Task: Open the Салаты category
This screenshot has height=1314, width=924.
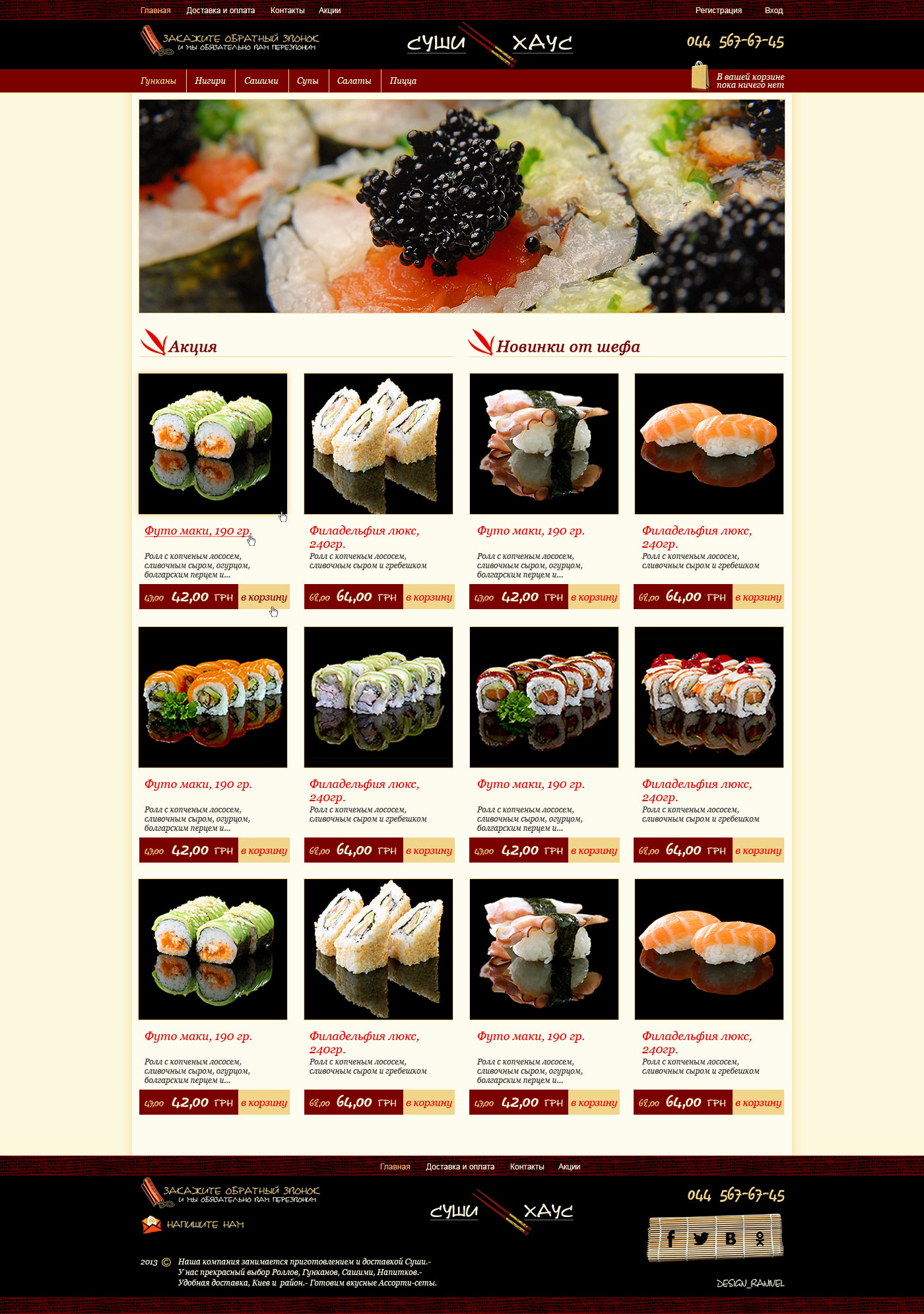Action: (354, 81)
